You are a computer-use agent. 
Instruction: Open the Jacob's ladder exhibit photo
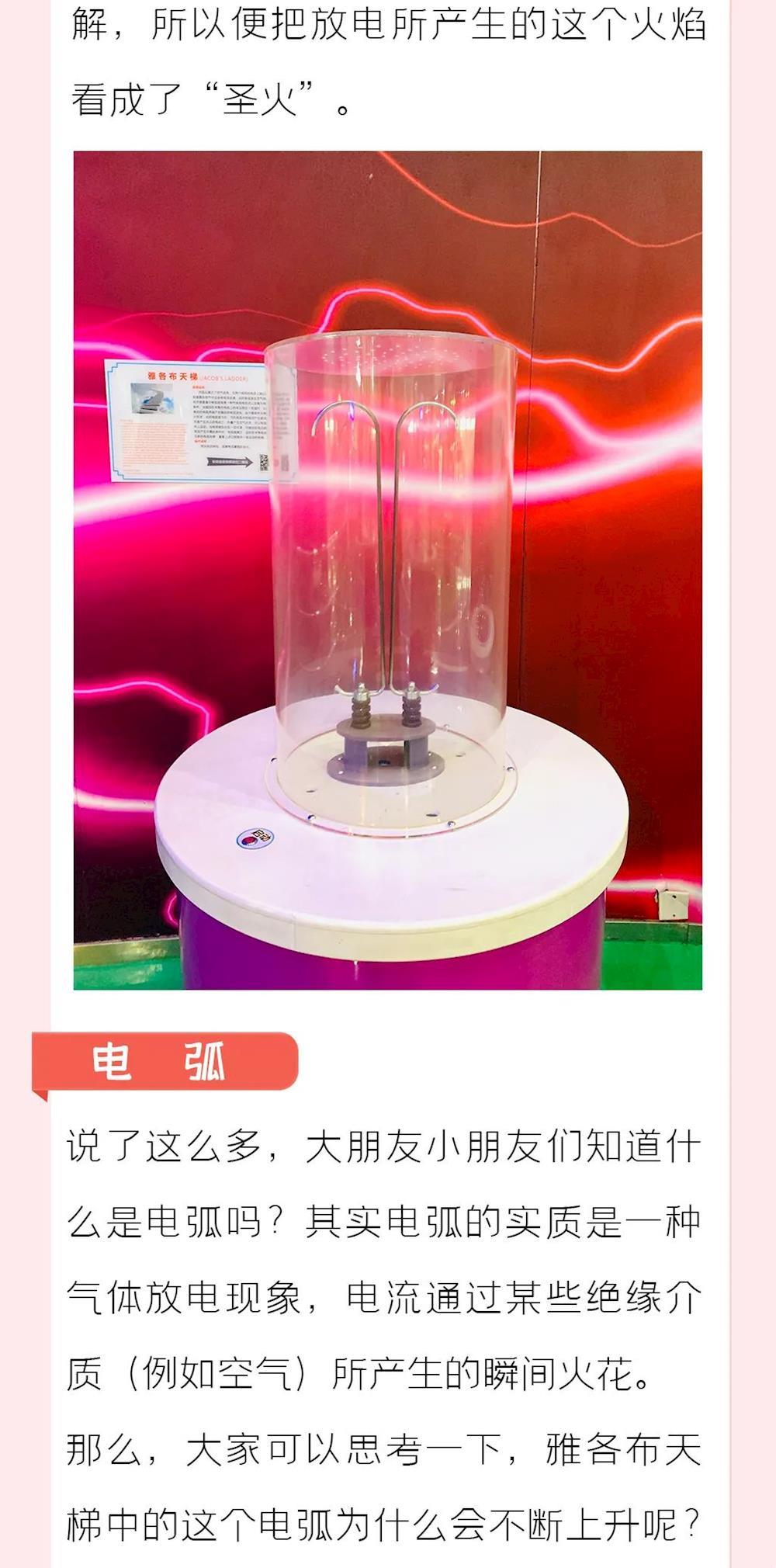[388, 571]
